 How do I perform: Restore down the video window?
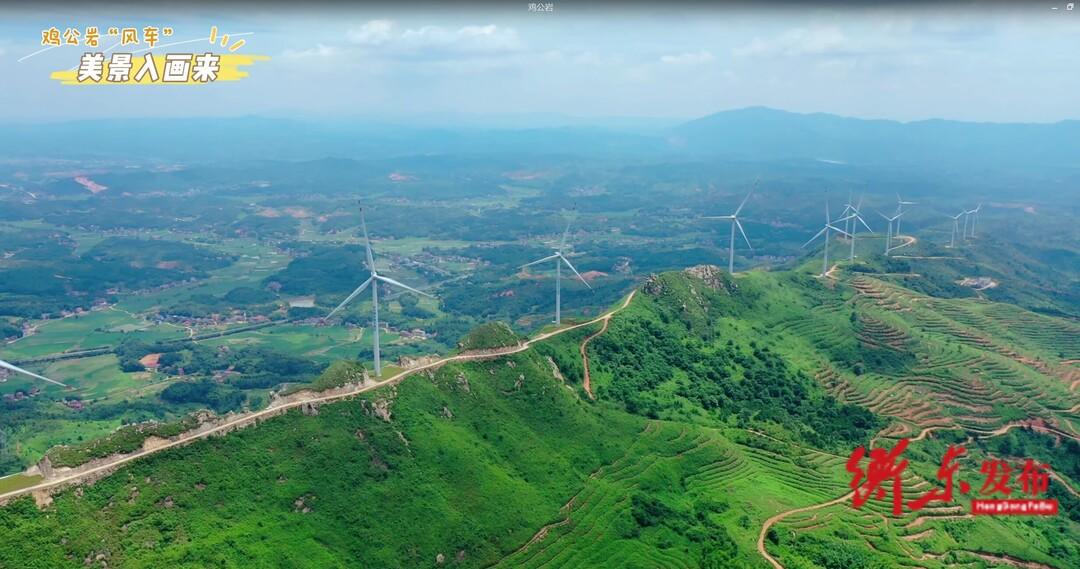click(x=1070, y=6)
